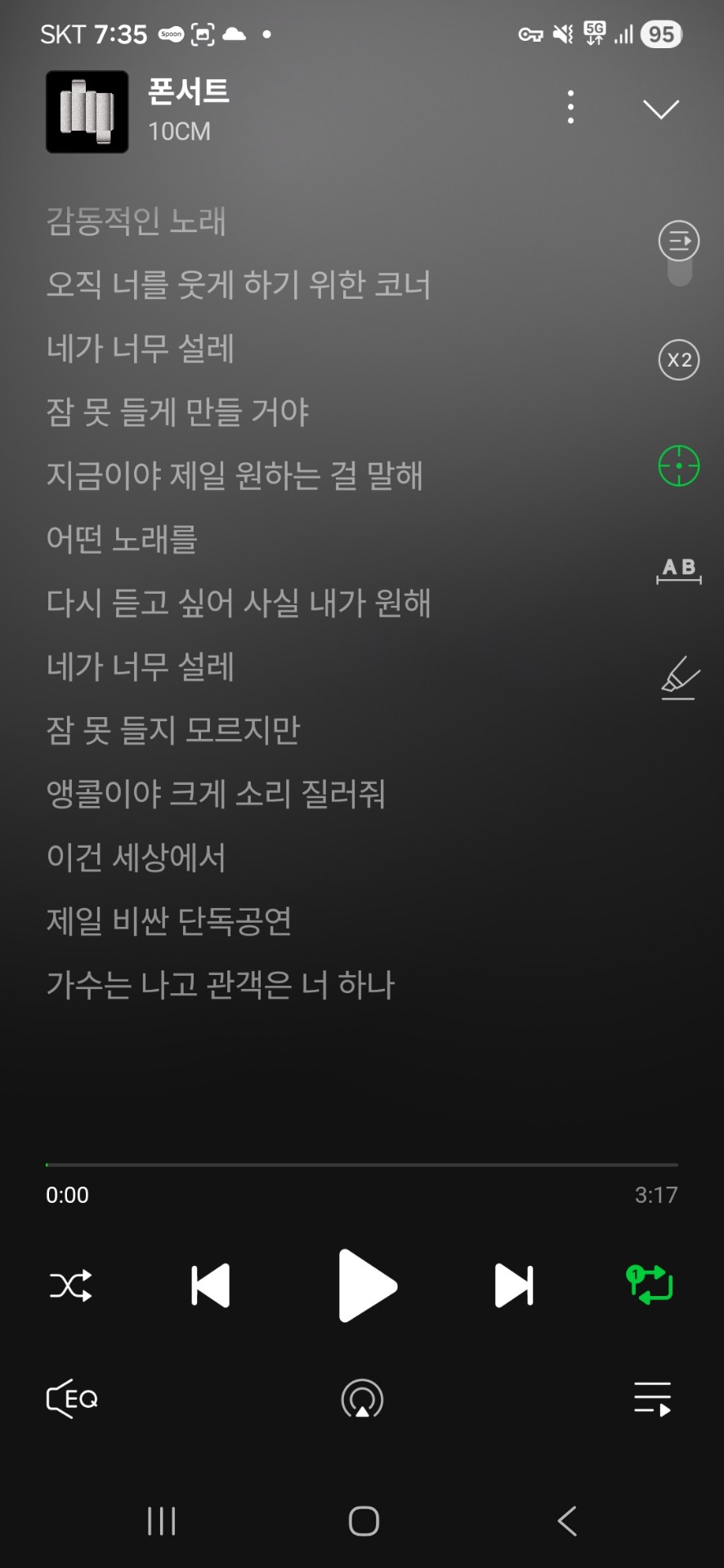Collapse the player with the down chevron
This screenshot has width=724, height=1568.
tap(661, 109)
